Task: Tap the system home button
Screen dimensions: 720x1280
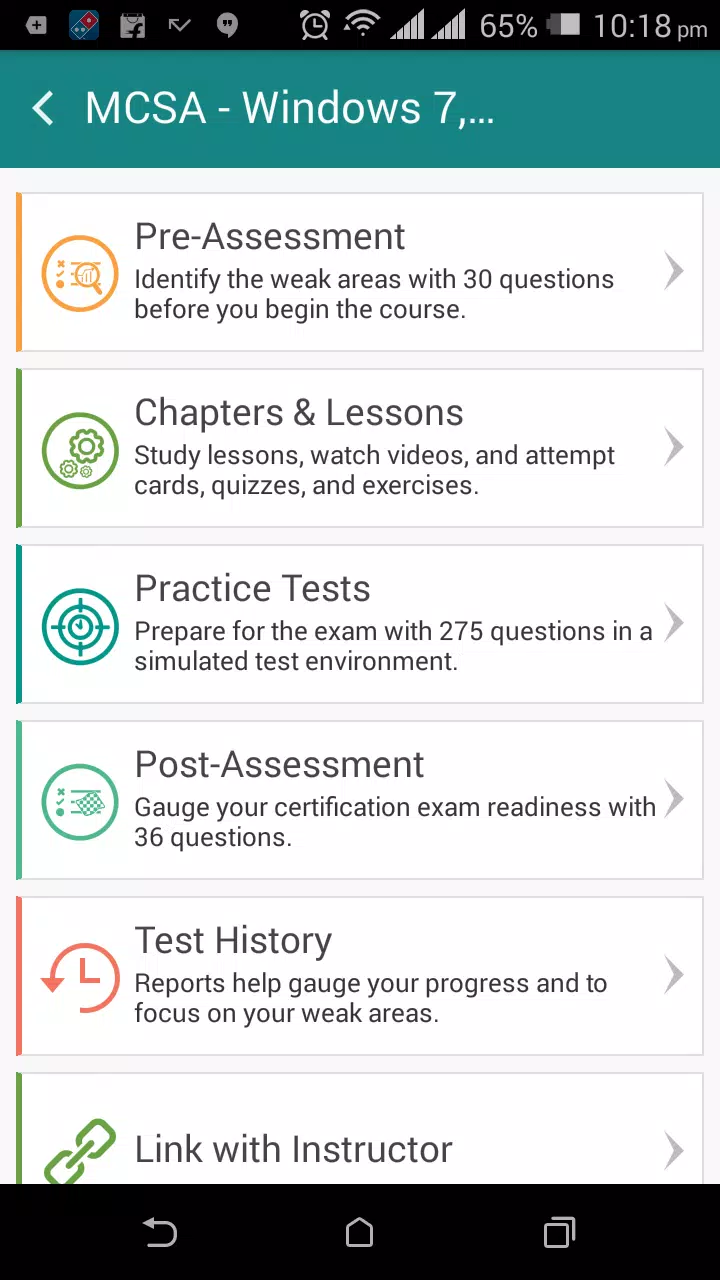Action: click(360, 1233)
